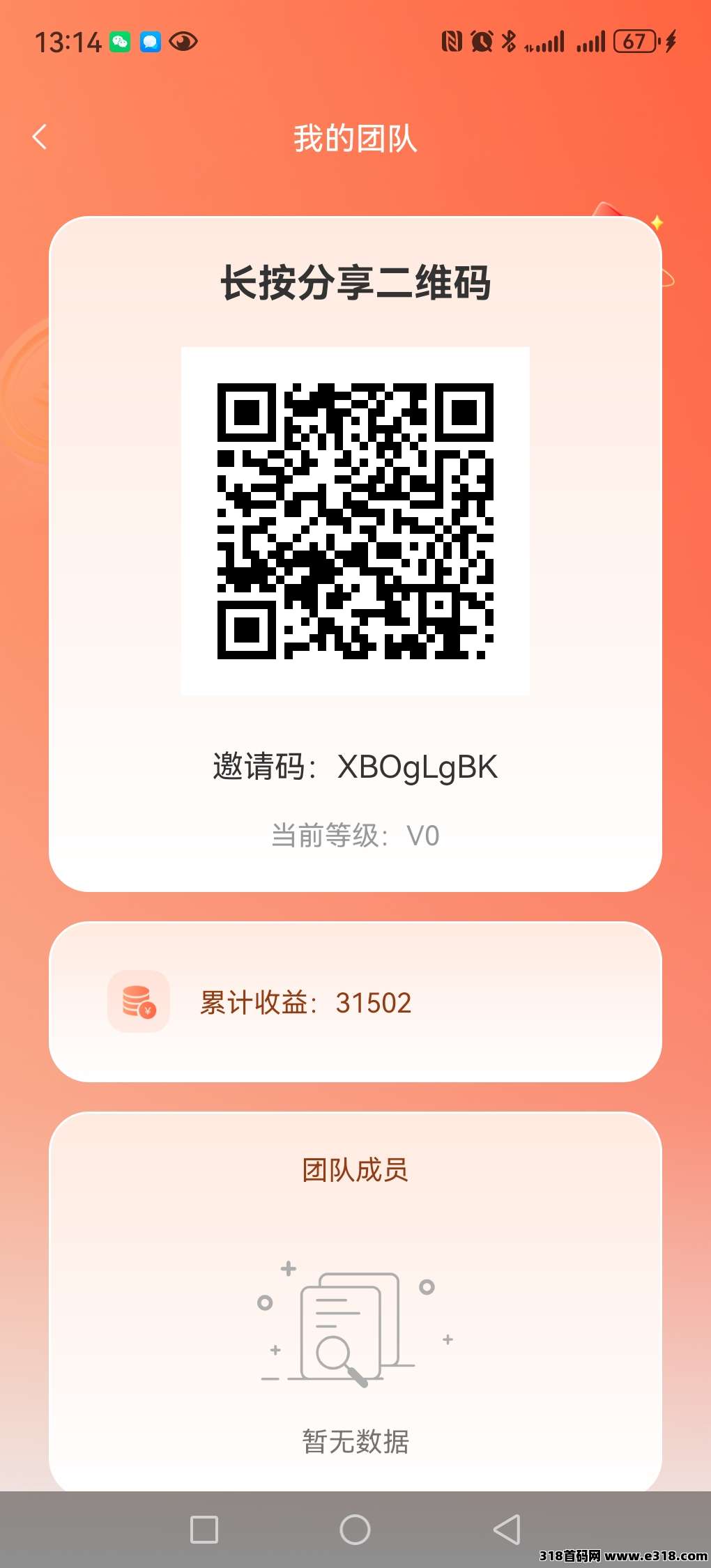The height and width of the screenshot is (1568, 711).
Task: Go back from the 我的团队 page
Action: tap(40, 137)
